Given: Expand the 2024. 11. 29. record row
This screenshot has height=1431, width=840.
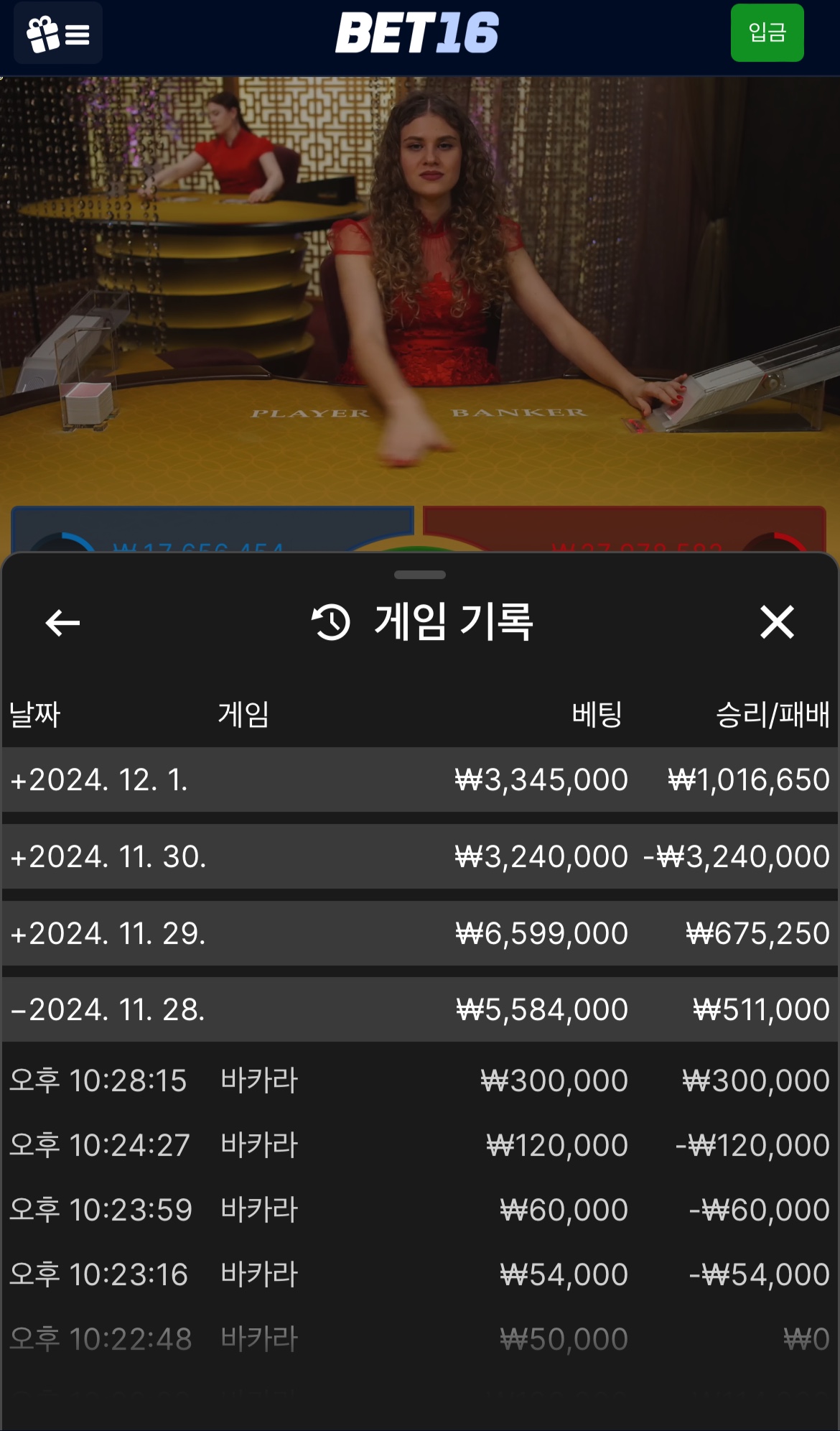Looking at the screenshot, I should (x=420, y=933).
